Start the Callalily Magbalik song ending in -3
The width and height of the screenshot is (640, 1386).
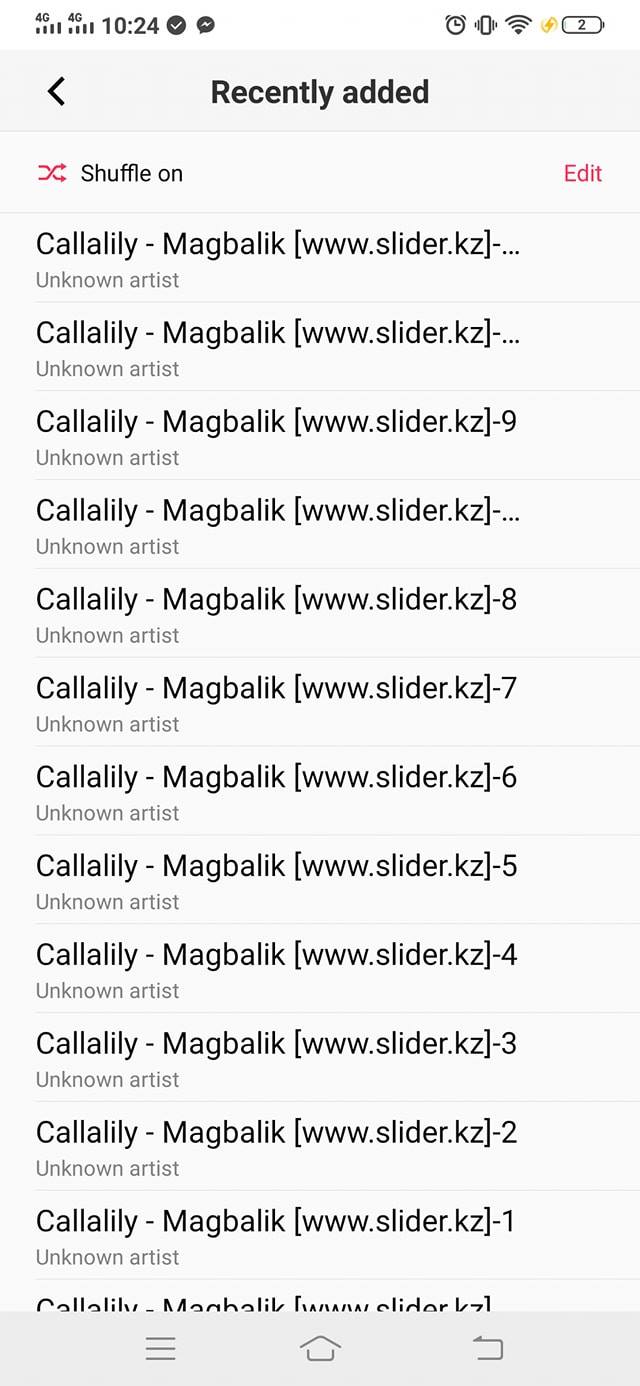pos(320,1058)
